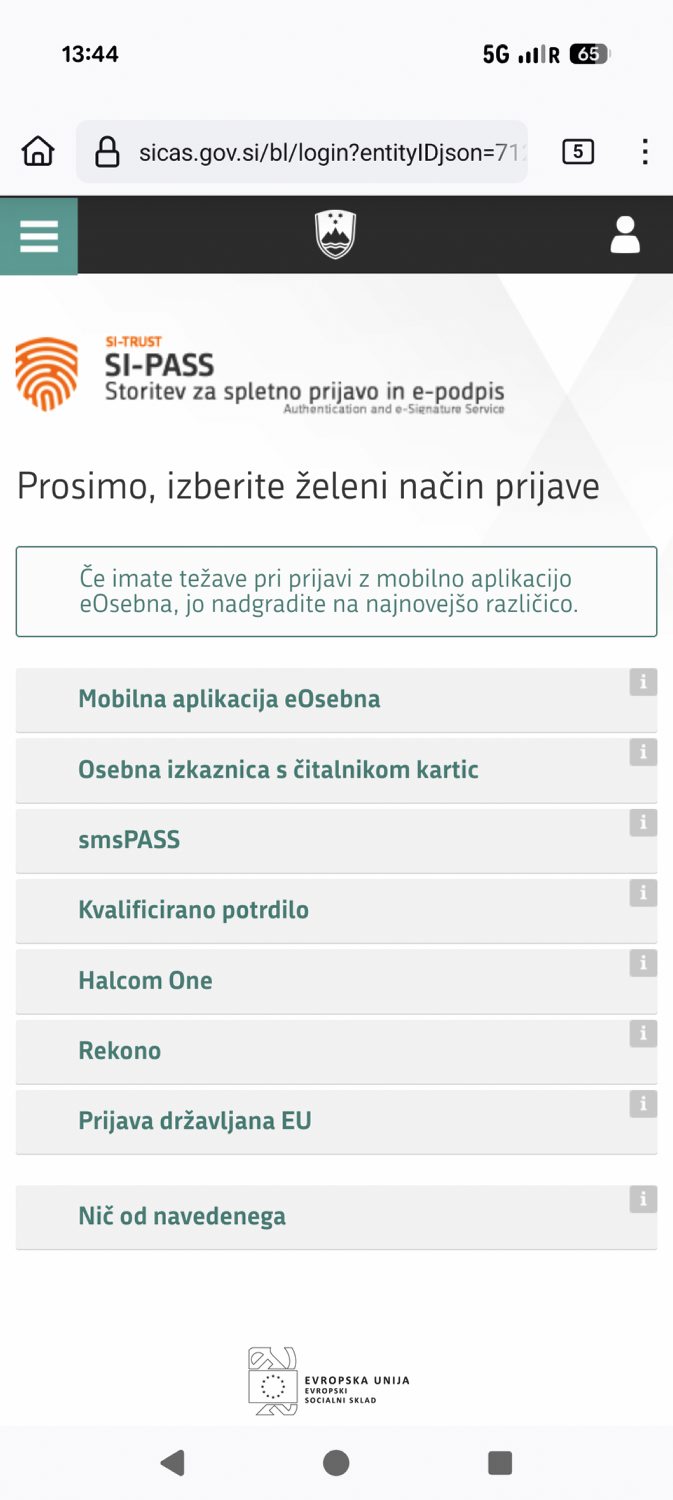Image resolution: width=673 pixels, height=1500 pixels.
Task: Show info for Halcom One
Action: (x=643, y=963)
